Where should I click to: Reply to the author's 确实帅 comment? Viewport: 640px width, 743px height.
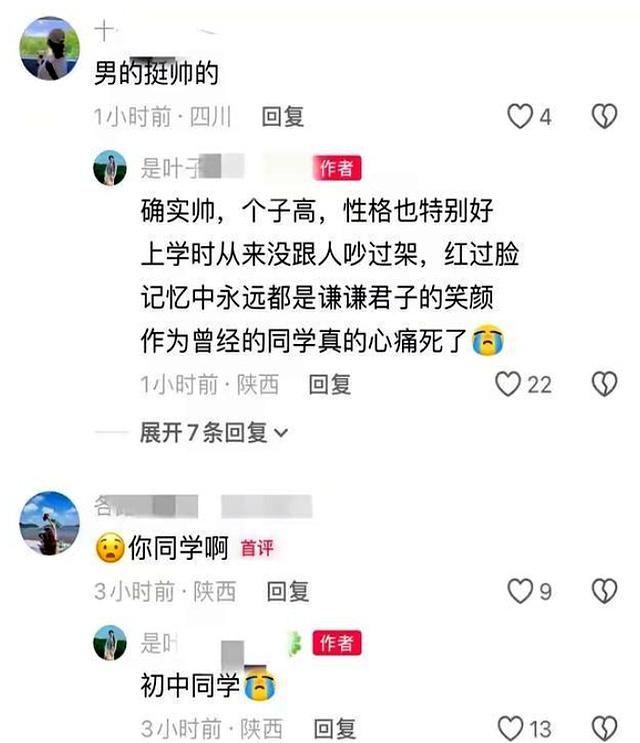[x=330, y=384]
